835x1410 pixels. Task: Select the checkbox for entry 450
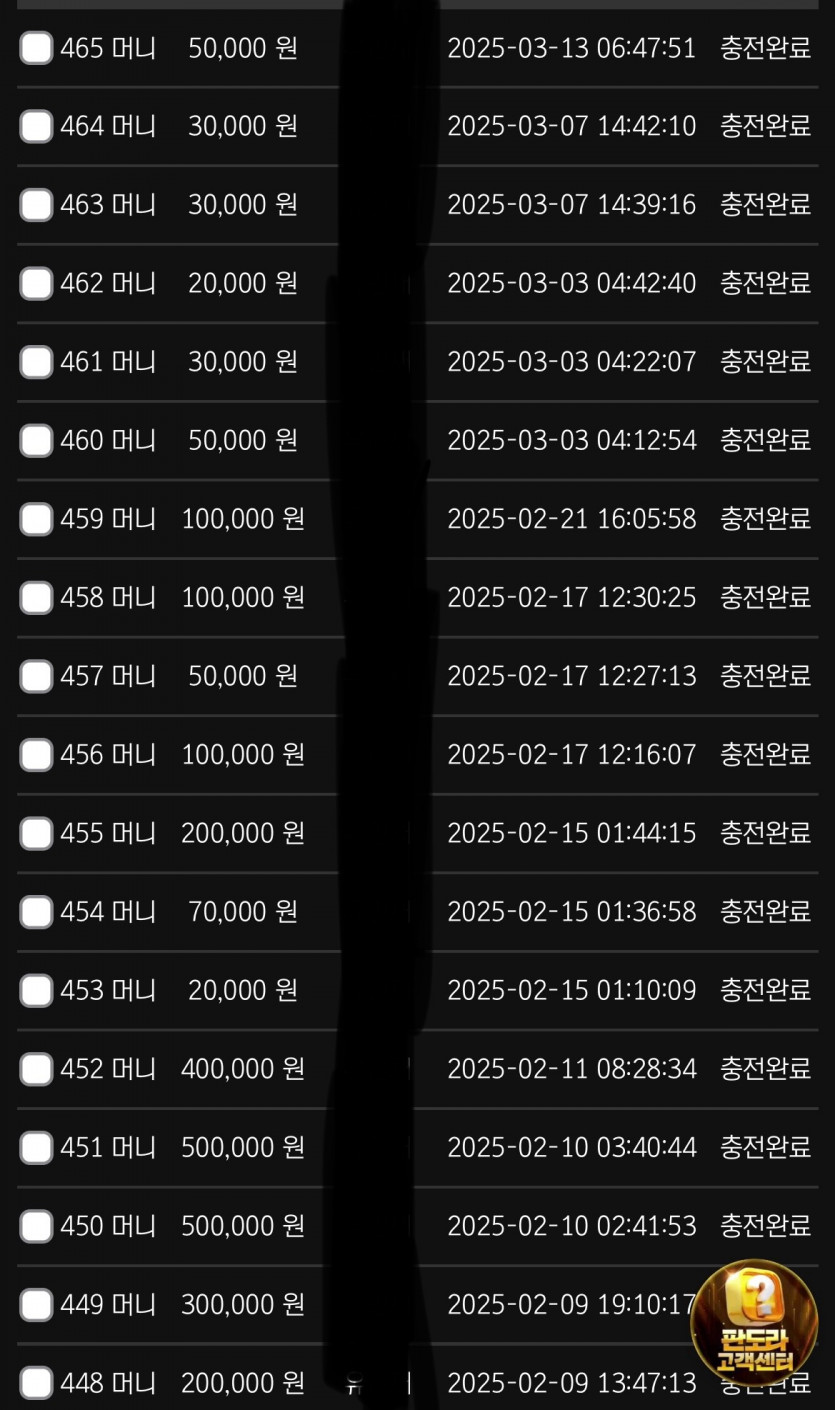coord(36,1226)
